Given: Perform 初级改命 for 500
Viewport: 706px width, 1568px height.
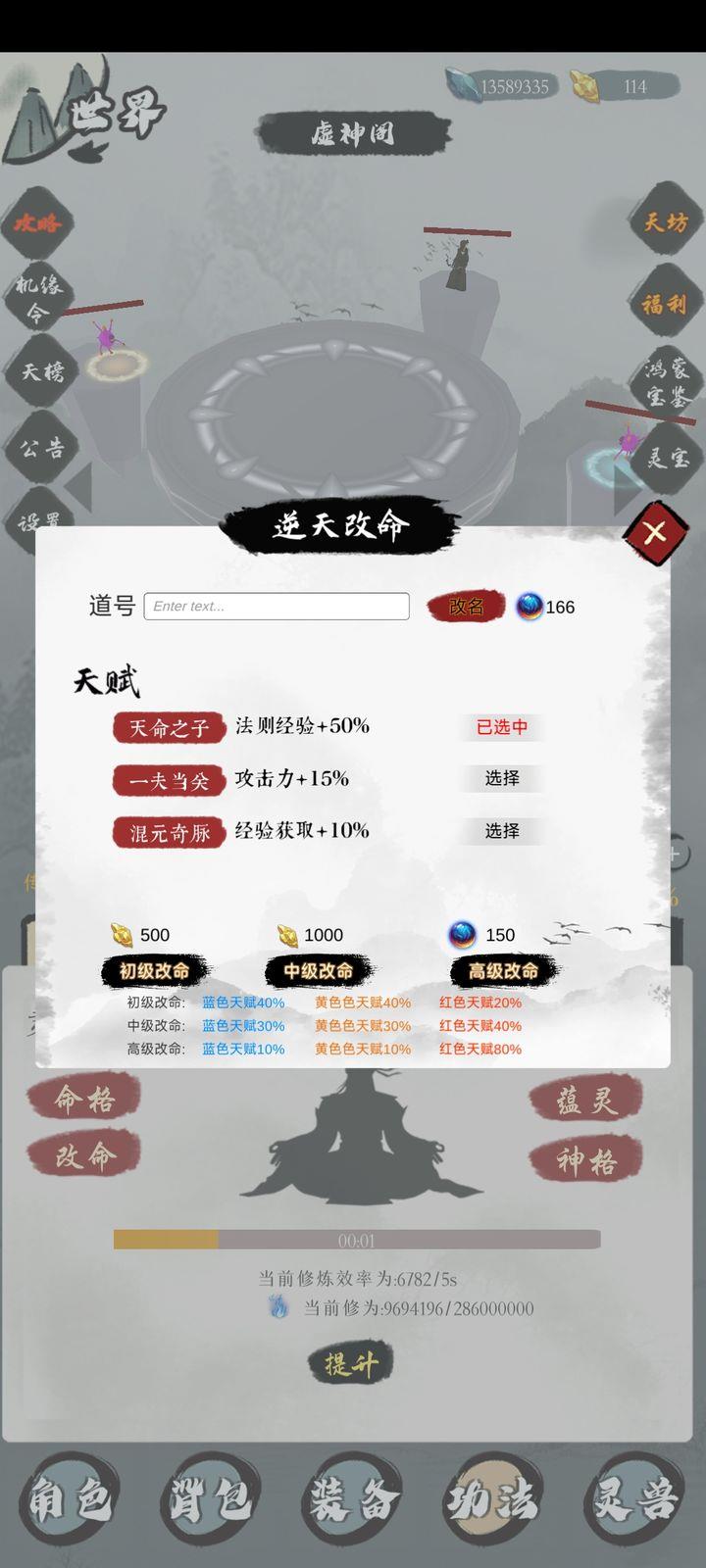Looking at the screenshot, I should 154,970.
